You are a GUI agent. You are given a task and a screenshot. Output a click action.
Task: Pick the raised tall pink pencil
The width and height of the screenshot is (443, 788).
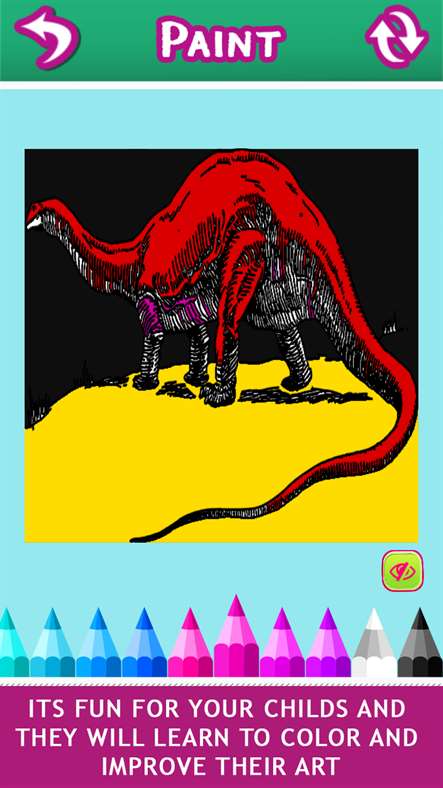tap(236, 636)
